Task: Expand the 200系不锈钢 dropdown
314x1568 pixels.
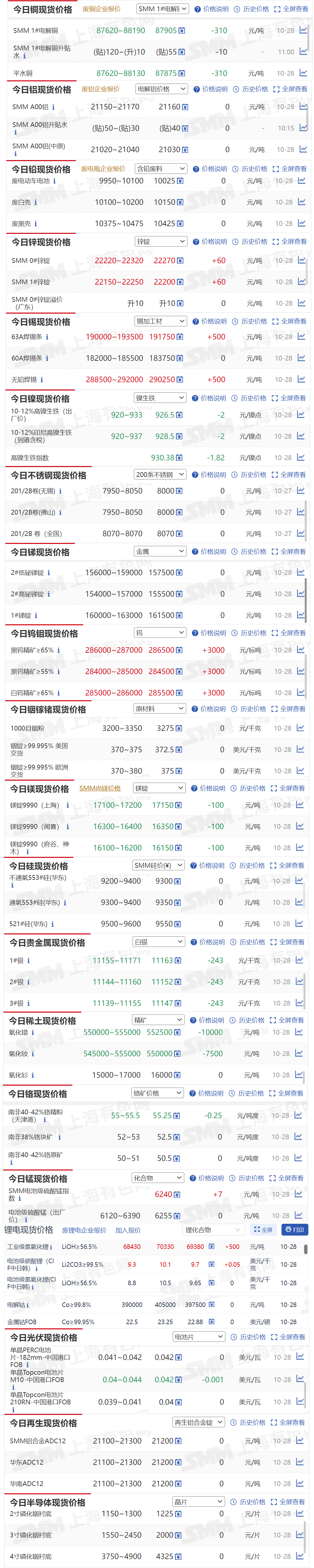Action: click(159, 474)
